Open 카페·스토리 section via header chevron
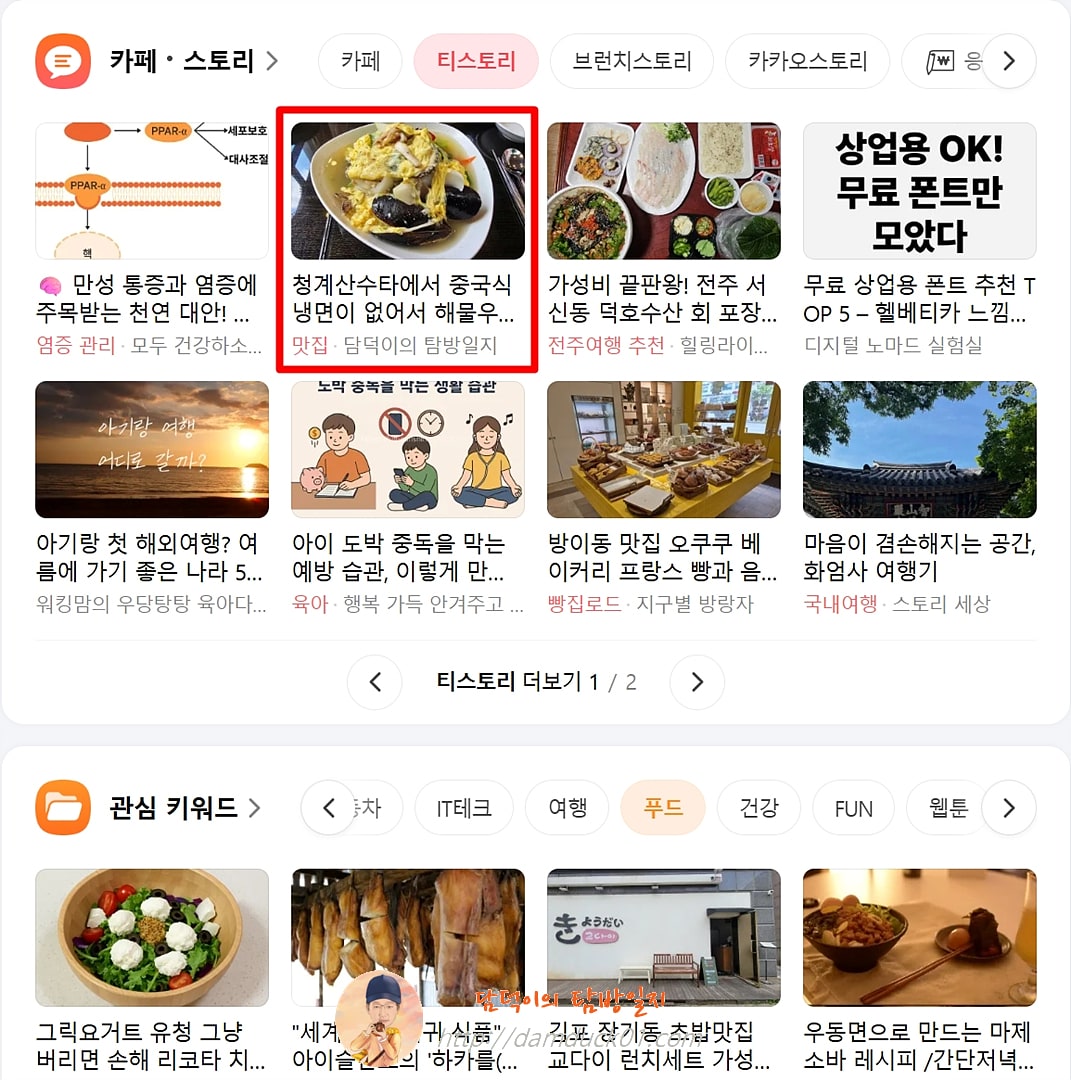 [271, 61]
